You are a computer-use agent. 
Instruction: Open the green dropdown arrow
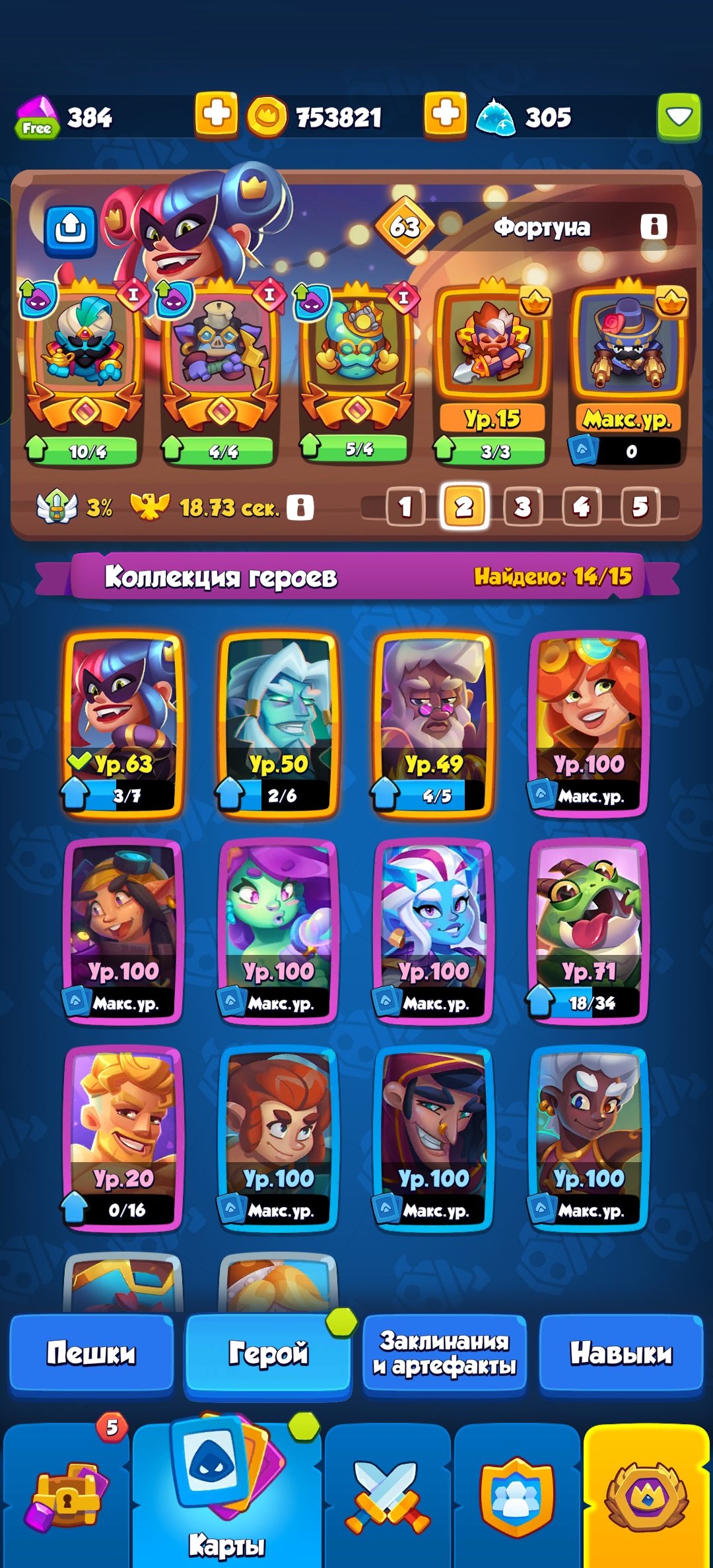679,117
